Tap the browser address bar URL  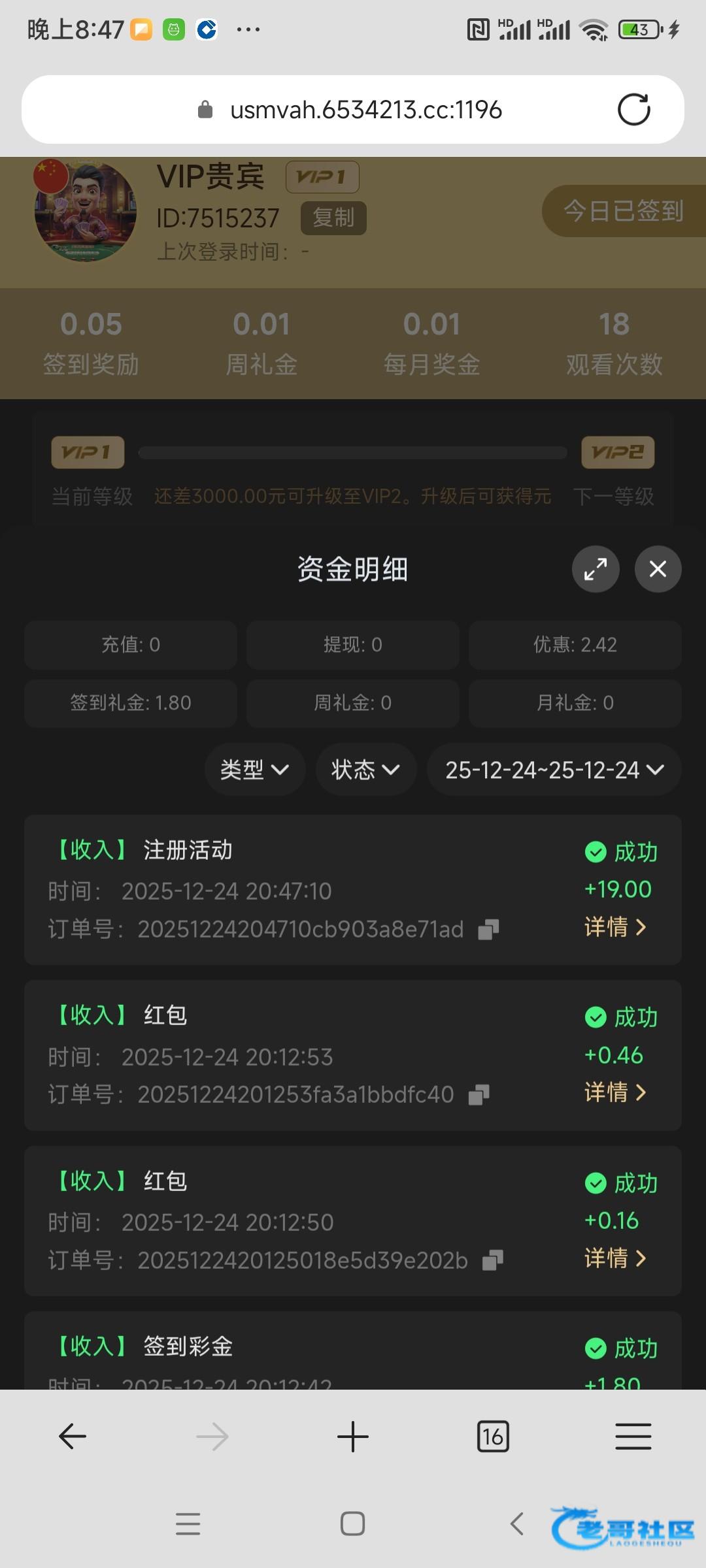click(x=365, y=110)
